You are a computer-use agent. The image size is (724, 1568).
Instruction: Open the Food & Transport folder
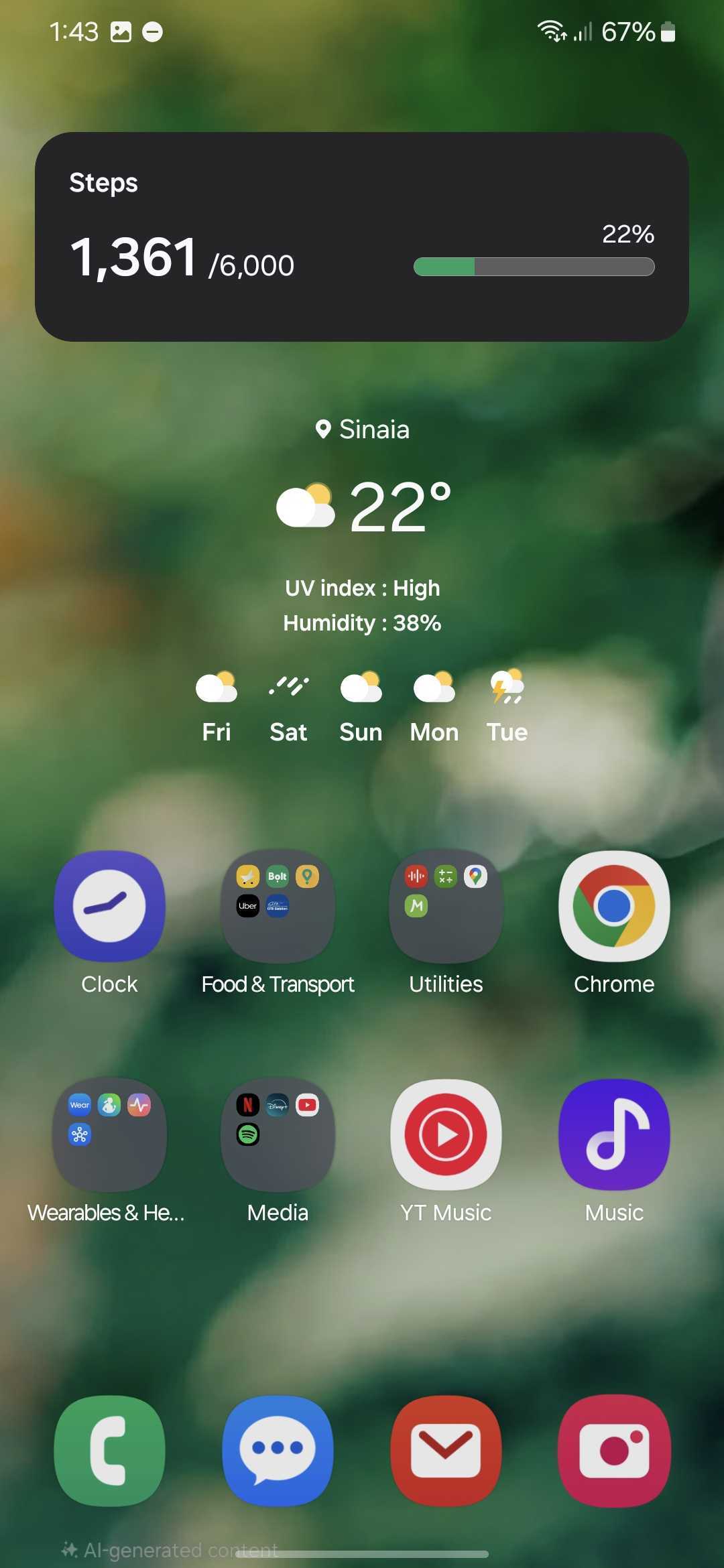pos(278,906)
